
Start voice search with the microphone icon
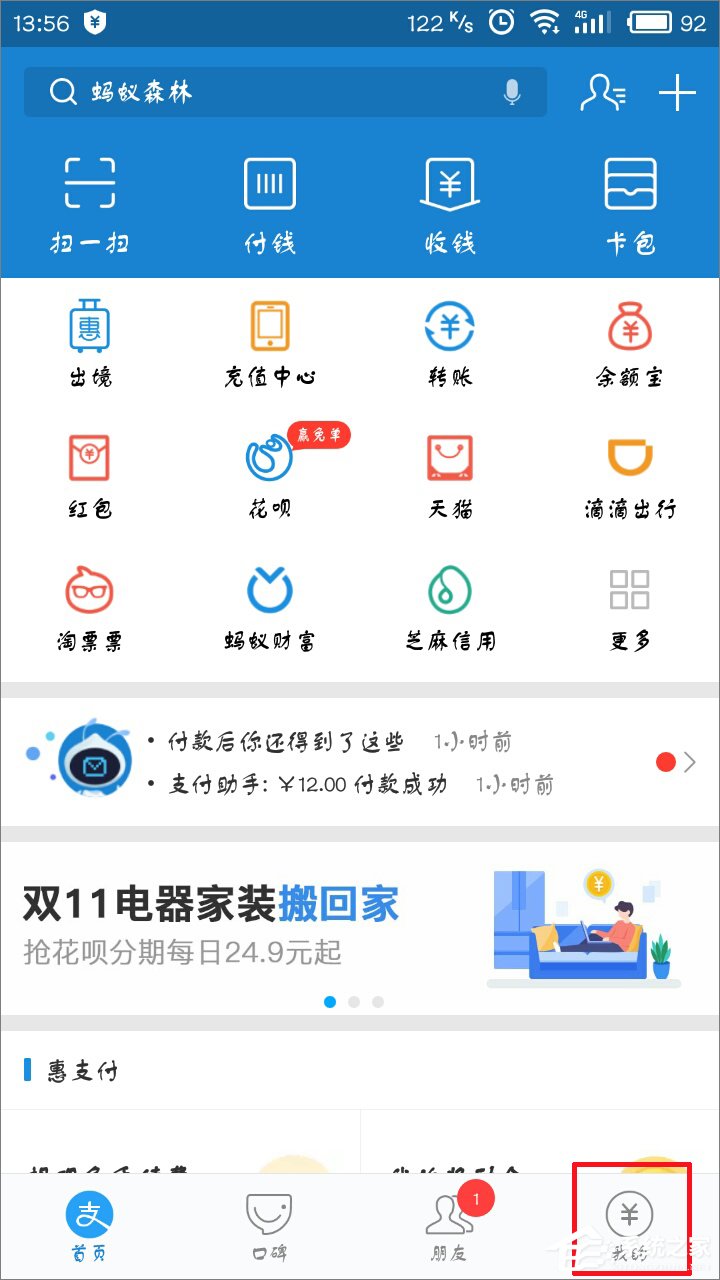tap(512, 92)
